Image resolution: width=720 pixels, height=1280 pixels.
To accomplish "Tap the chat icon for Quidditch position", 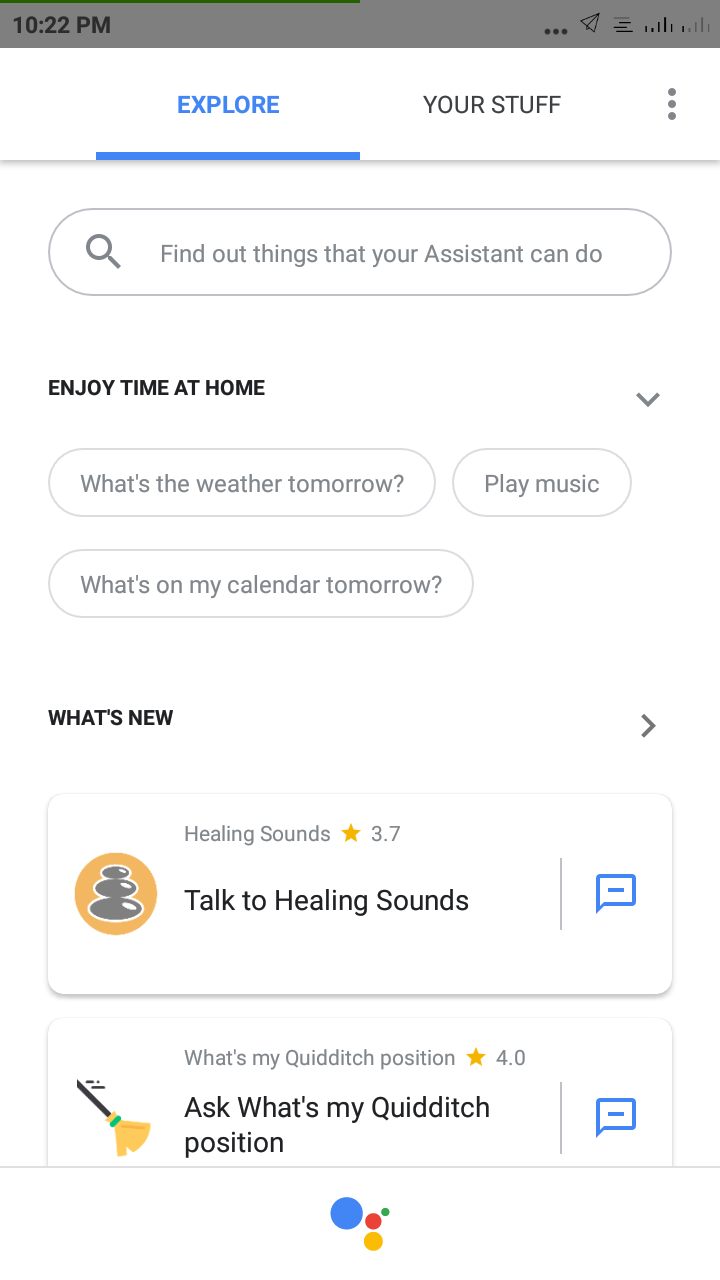I will pos(616,1117).
